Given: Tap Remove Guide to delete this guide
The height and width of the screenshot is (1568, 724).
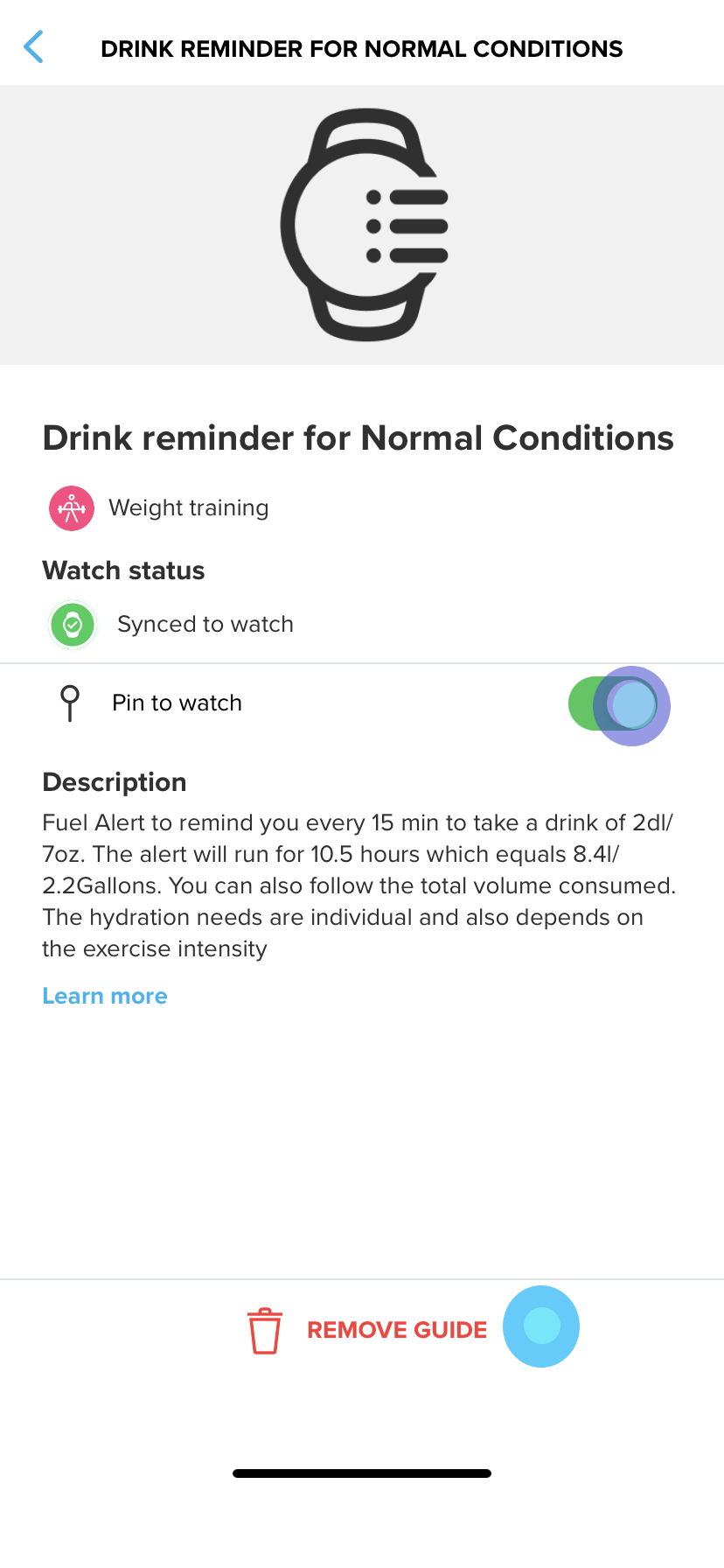Looking at the screenshot, I should pos(367,1330).
